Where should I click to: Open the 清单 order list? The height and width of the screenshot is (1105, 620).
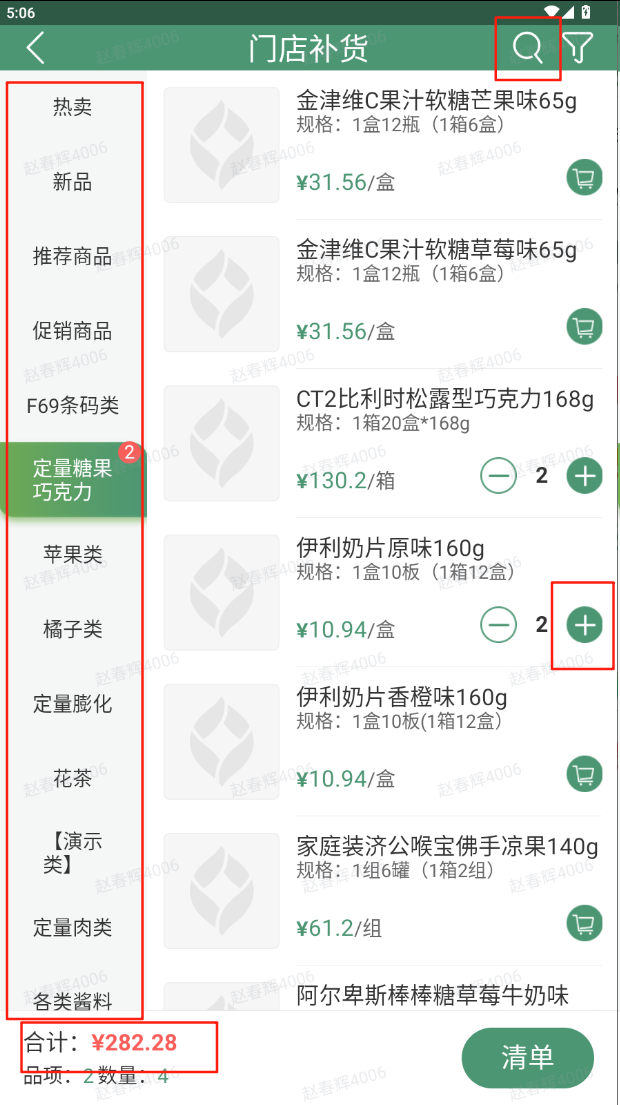tap(528, 1058)
